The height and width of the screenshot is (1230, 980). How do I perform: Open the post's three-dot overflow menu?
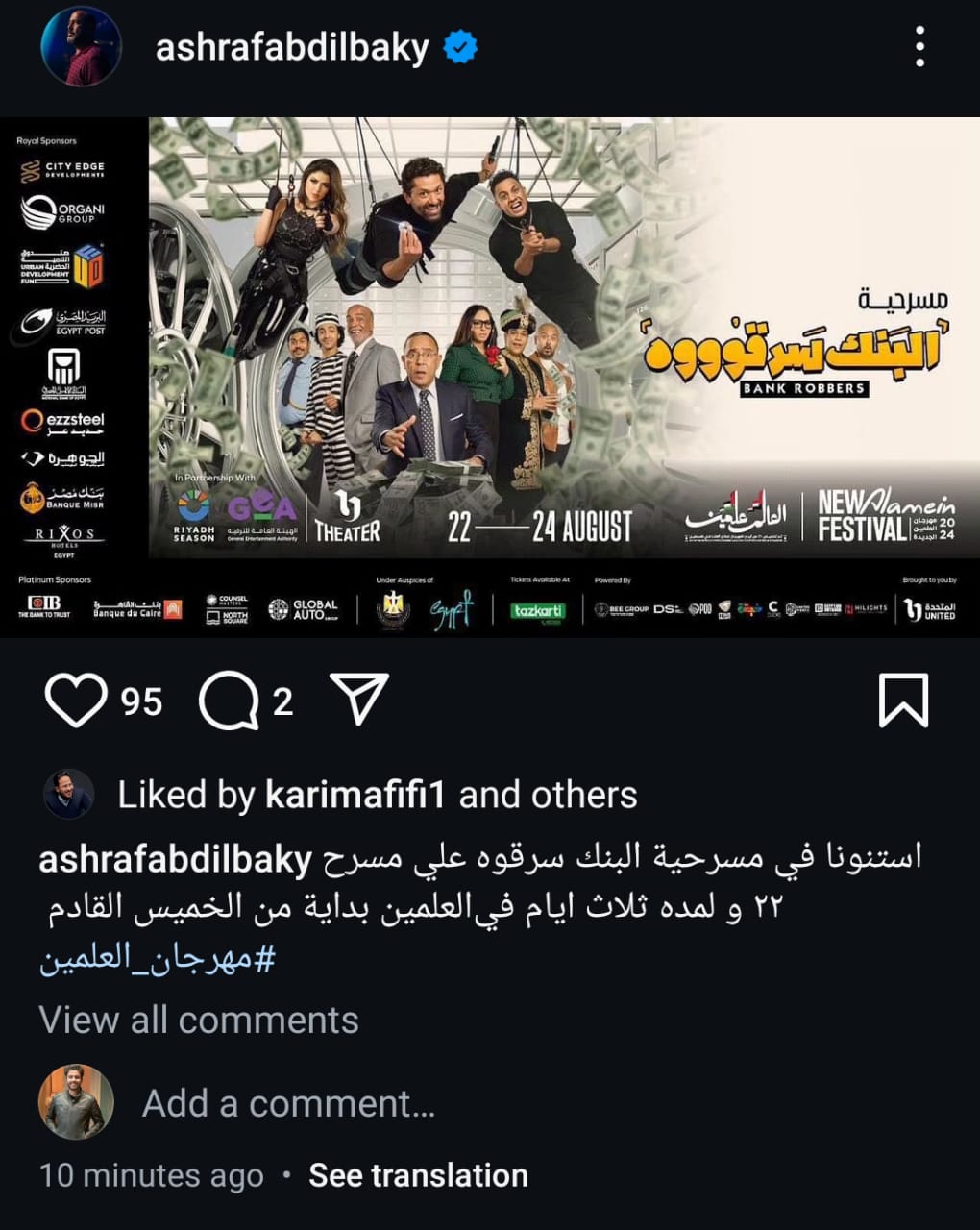click(x=919, y=46)
